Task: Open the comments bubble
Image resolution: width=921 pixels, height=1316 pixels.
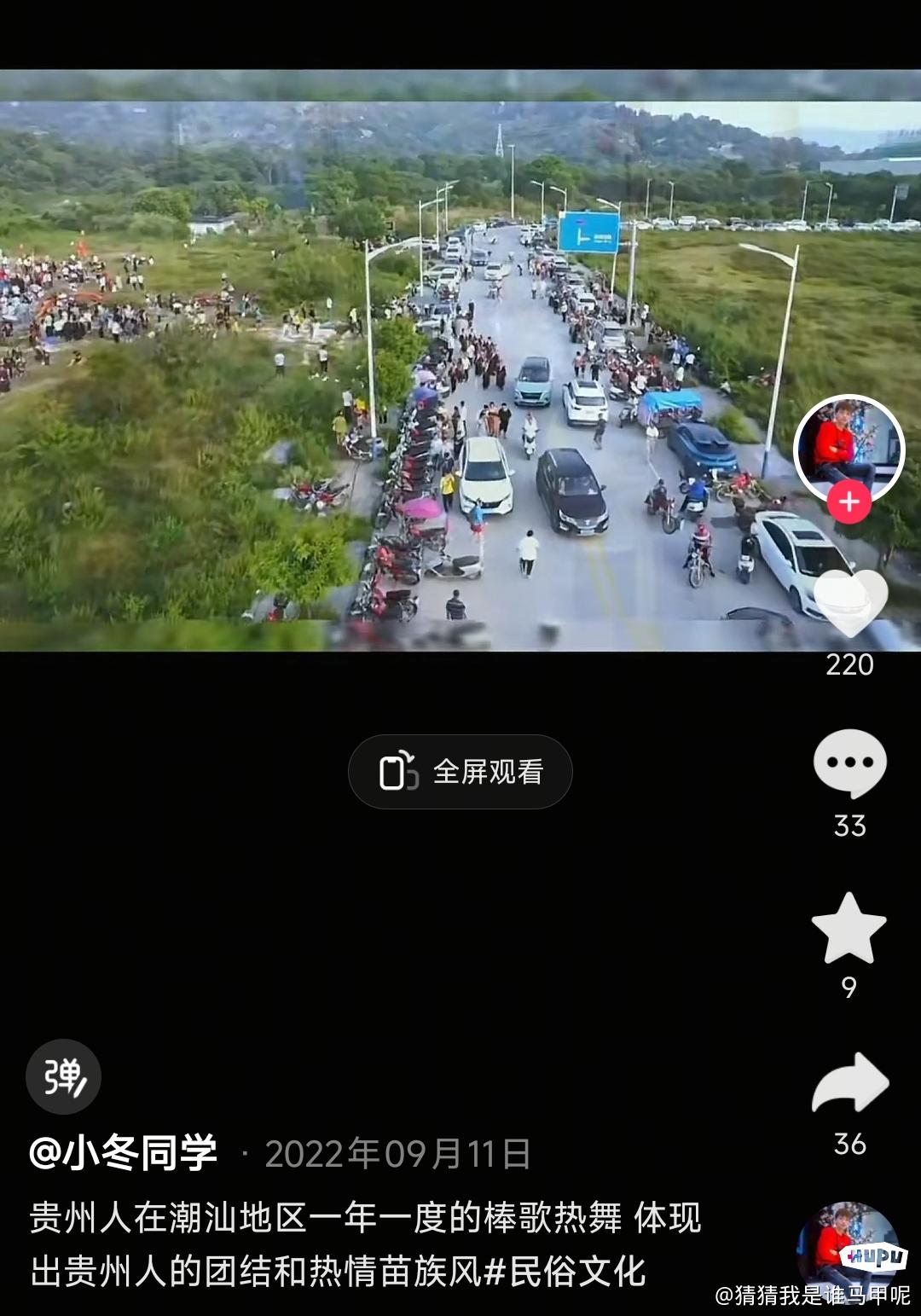Action: 849,762
